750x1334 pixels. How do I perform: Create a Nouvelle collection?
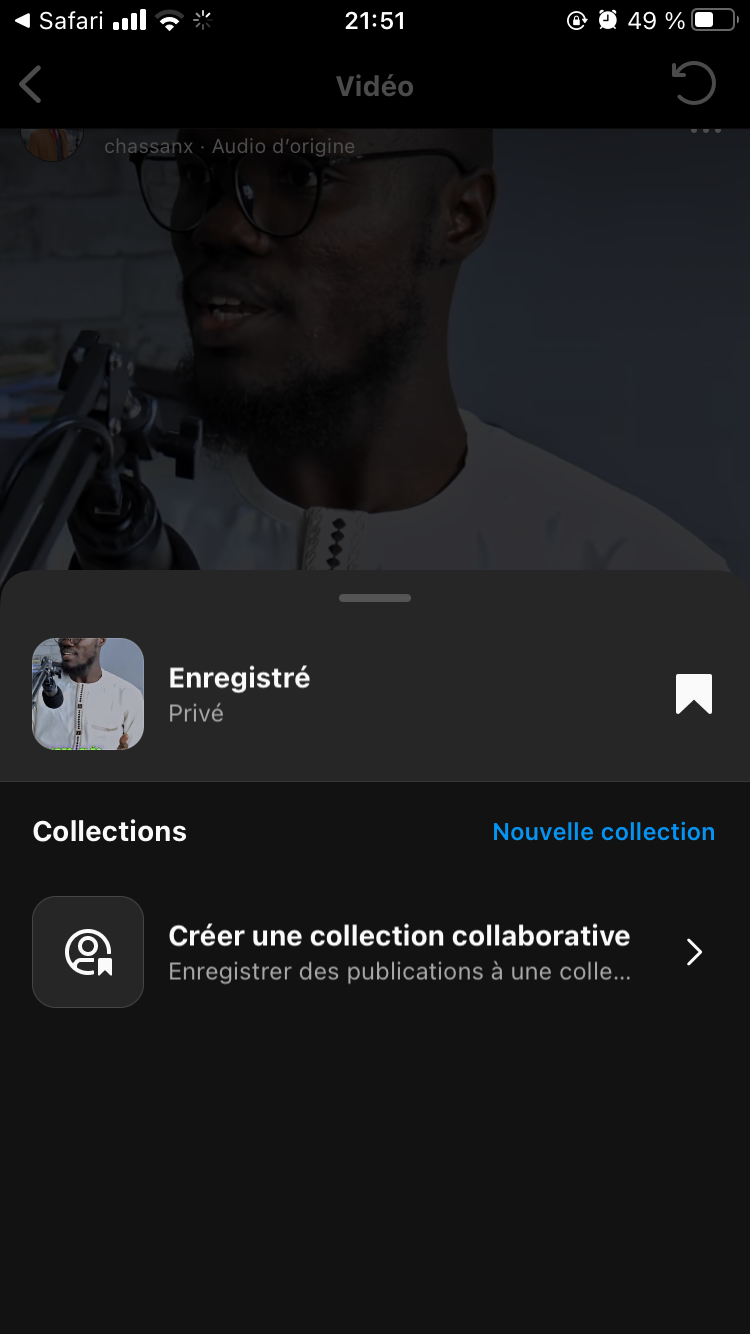[603, 832]
